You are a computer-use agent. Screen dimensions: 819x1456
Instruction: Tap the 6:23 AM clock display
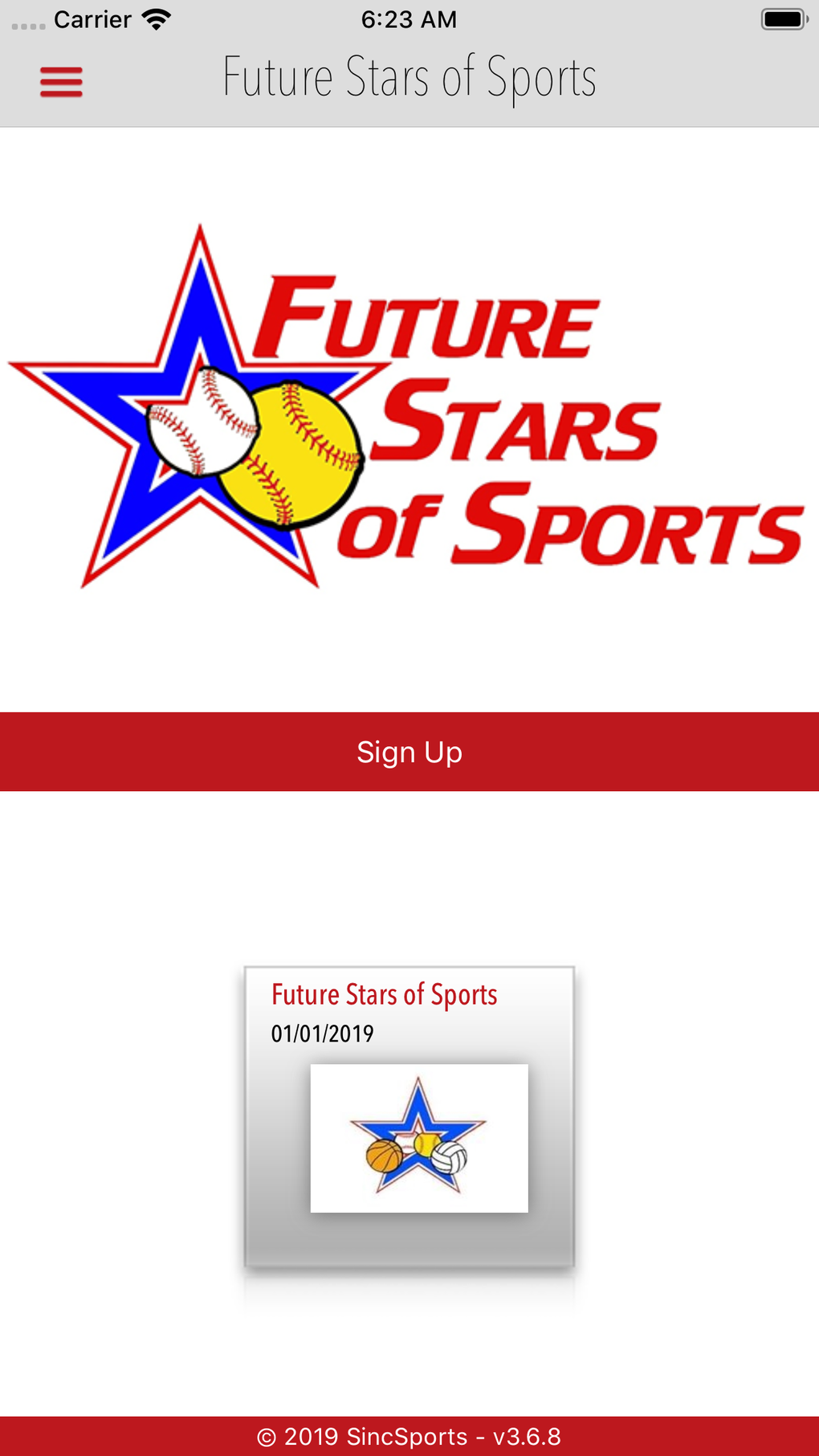click(409, 18)
